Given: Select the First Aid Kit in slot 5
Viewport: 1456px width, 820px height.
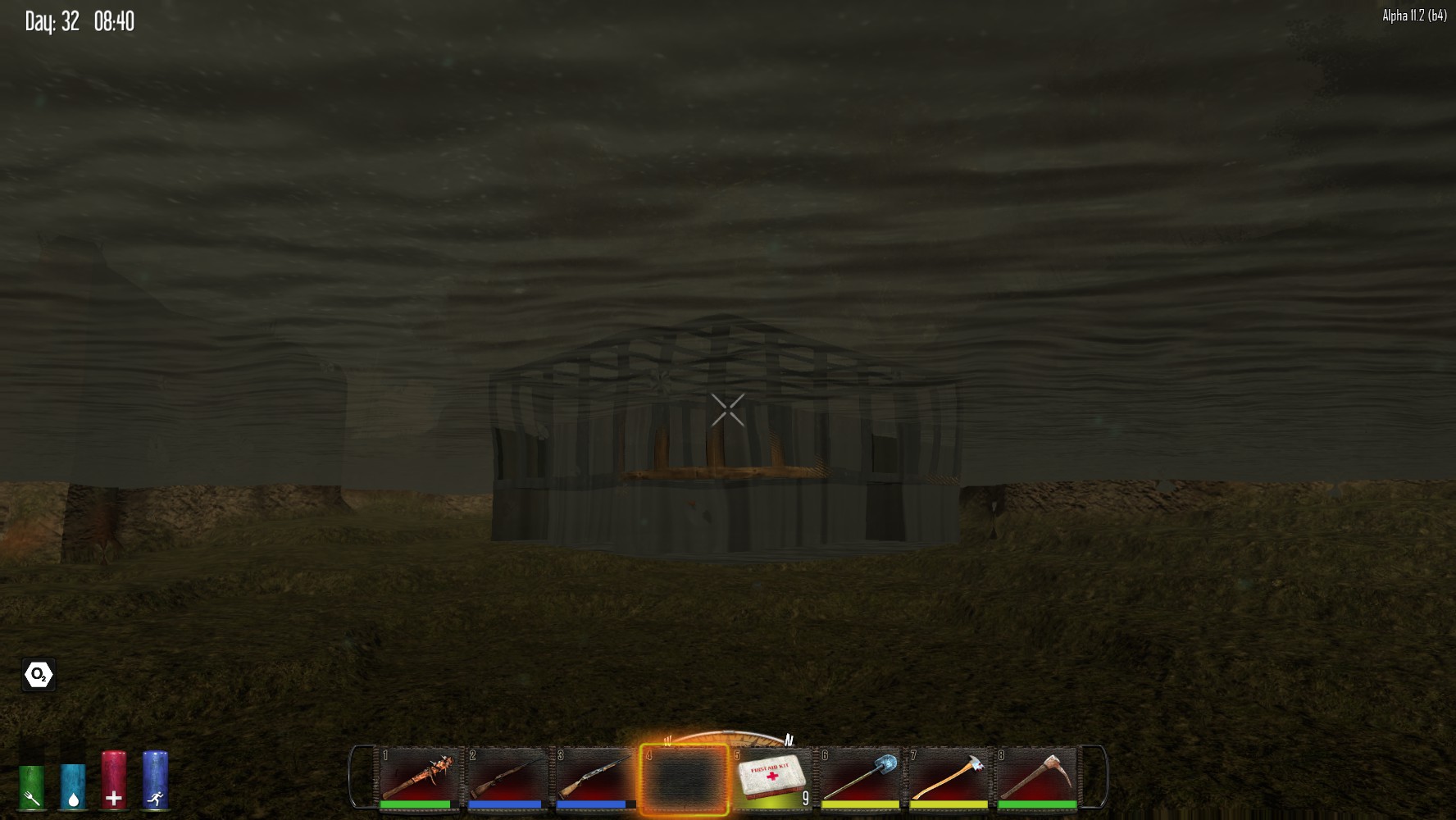Looking at the screenshot, I should pos(771,777).
